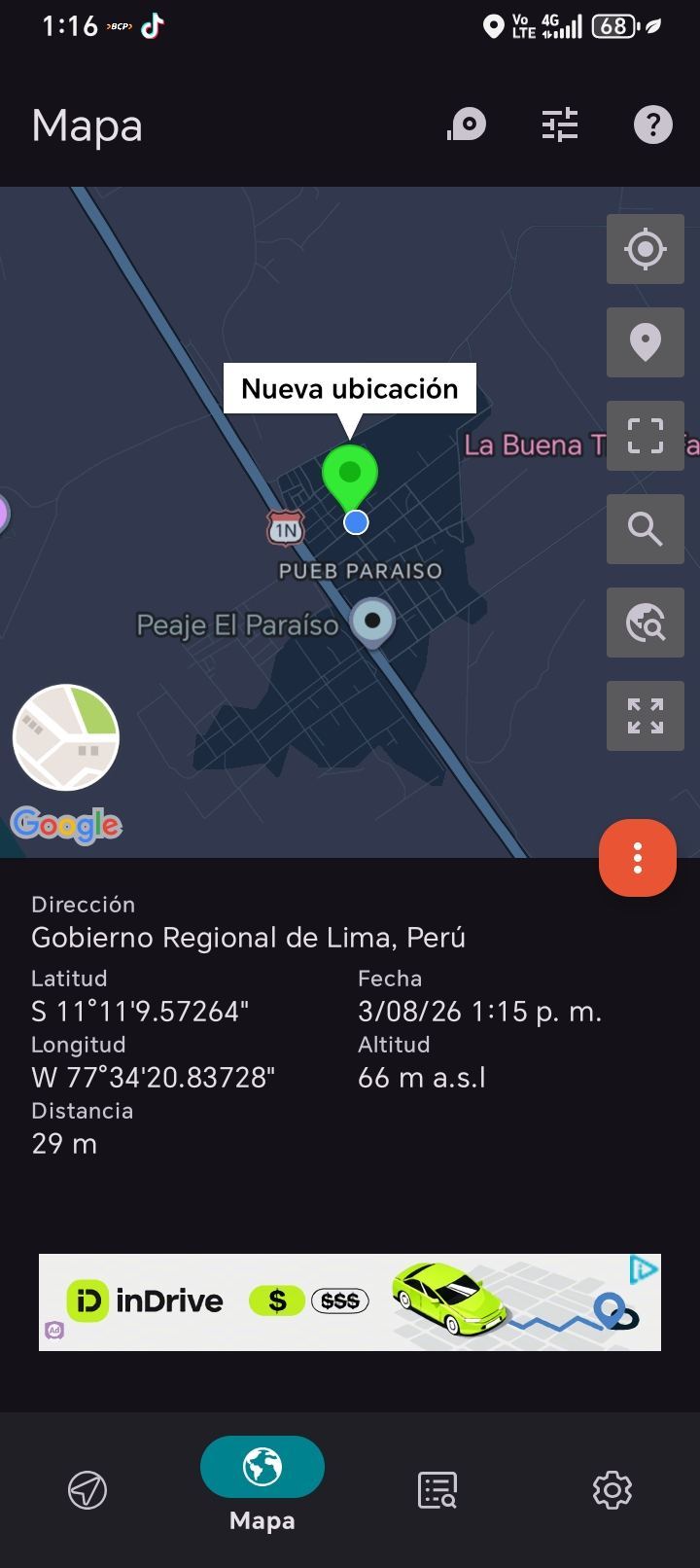This screenshot has width=700, height=1568.
Task: Center map on my current location
Action: 646,249
